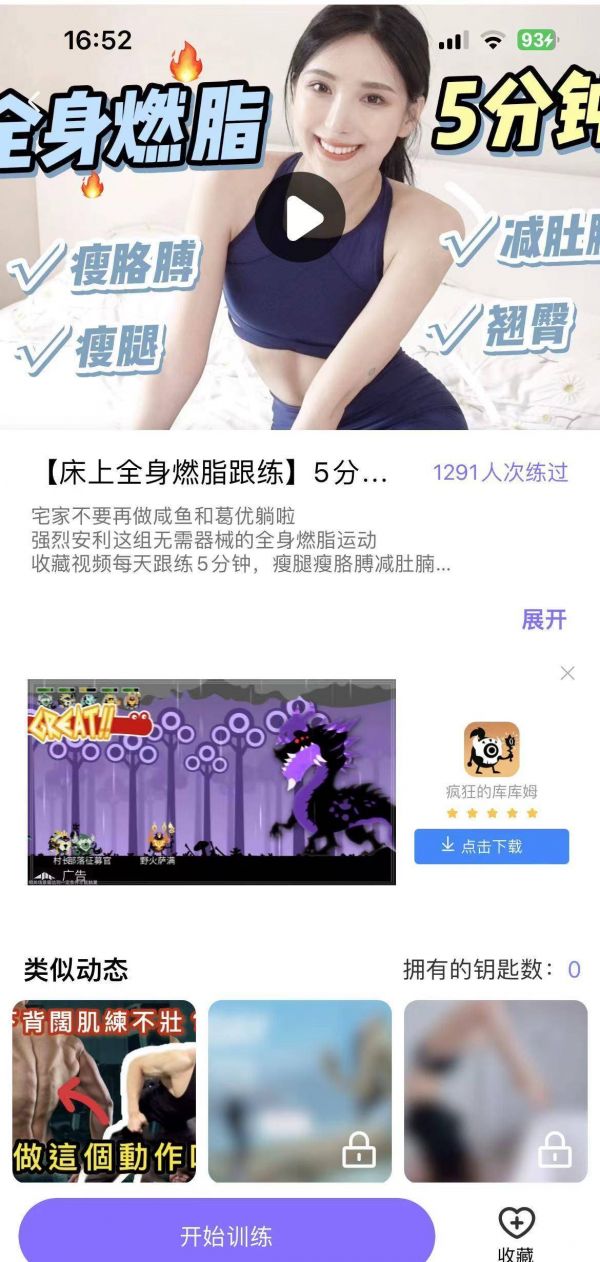Screen dimensions: 600x1262
Task: Open the 背阔肌練不壯 back workout video
Action: coord(104,1091)
